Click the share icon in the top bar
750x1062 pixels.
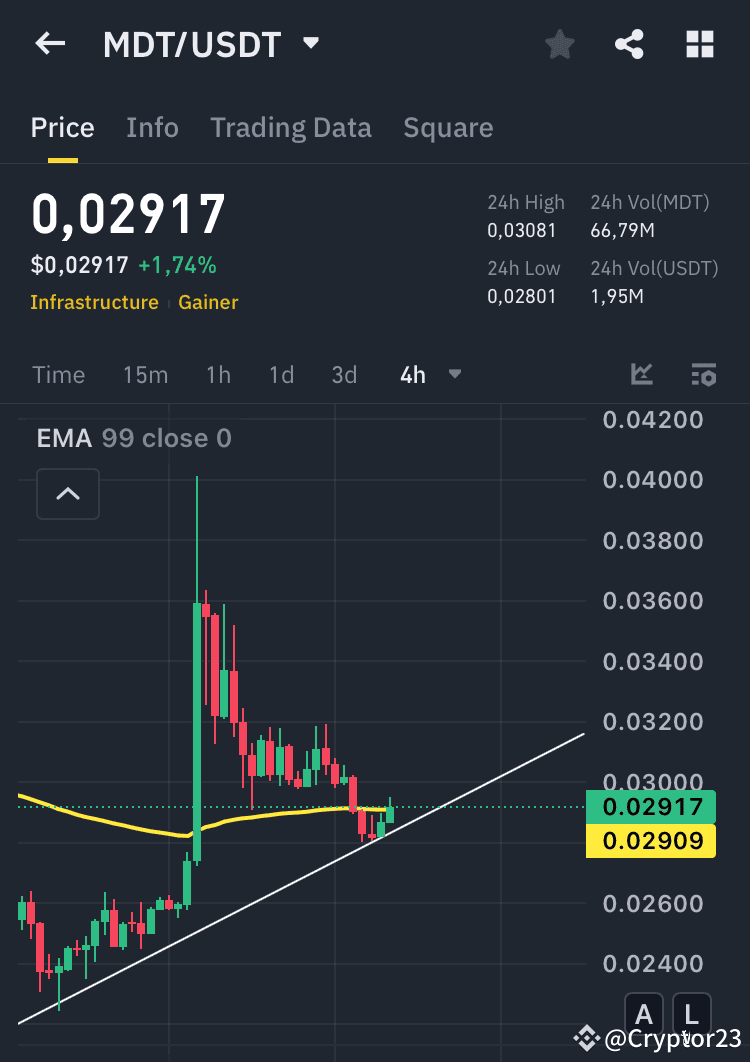(x=629, y=44)
